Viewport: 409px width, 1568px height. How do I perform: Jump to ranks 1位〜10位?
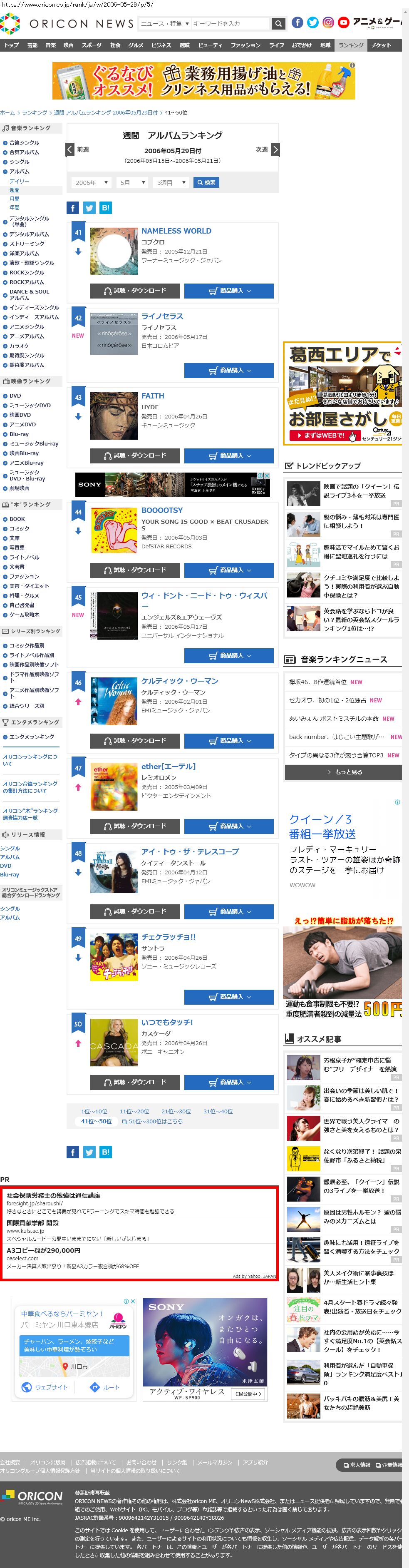(94, 1112)
